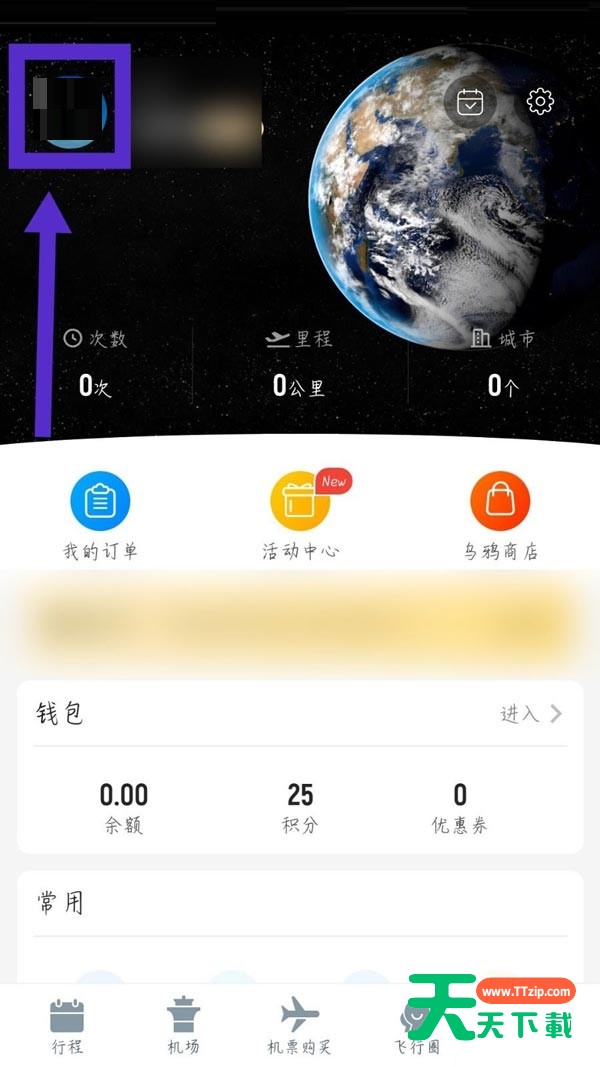Switch to the 机场 tab

(183, 1026)
